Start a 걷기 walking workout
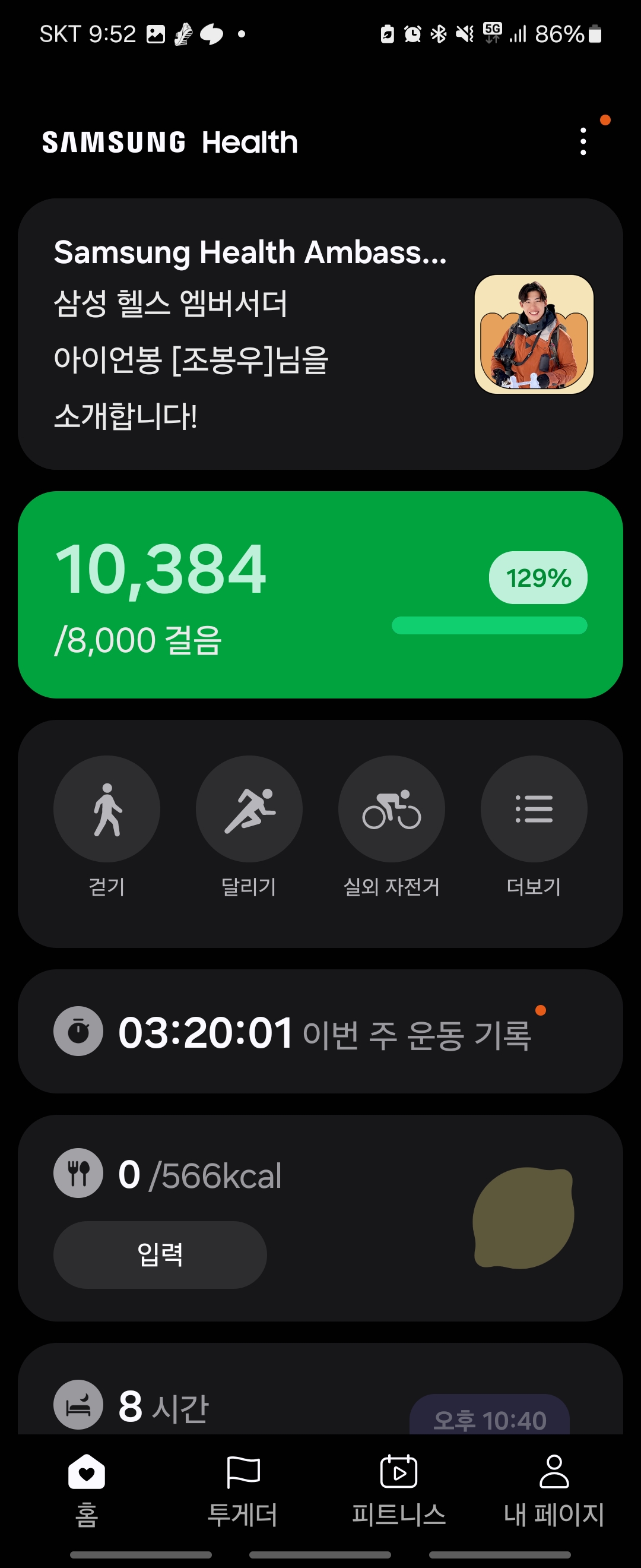The height and width of the screenshot is (1568, 641). coord(107,809)
